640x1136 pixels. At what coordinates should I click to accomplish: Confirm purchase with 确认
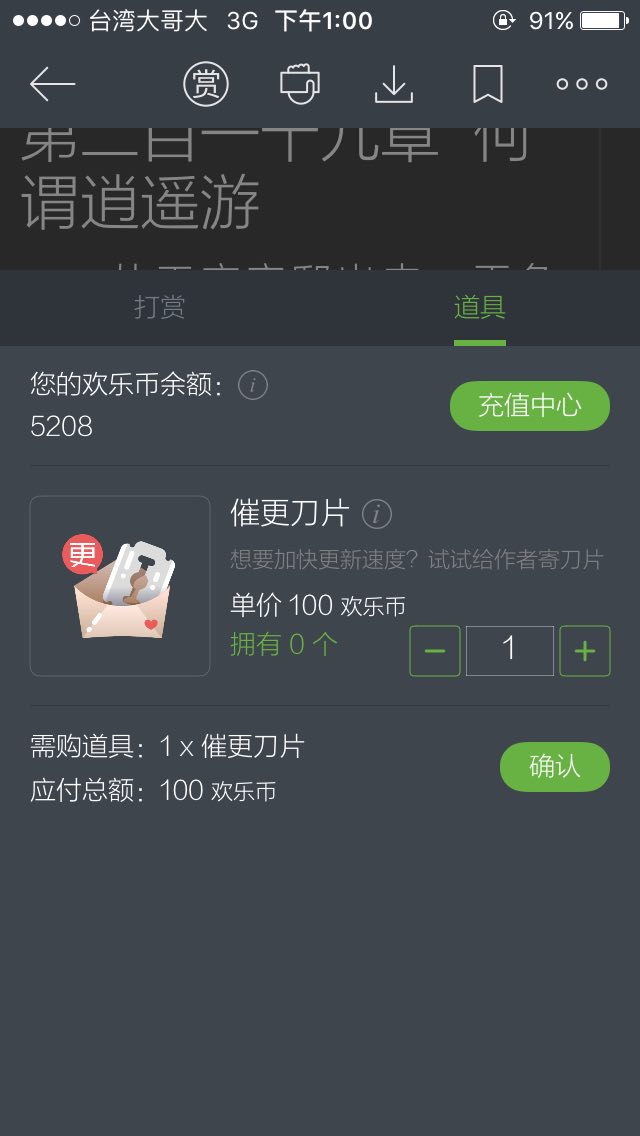click(554, 767)
